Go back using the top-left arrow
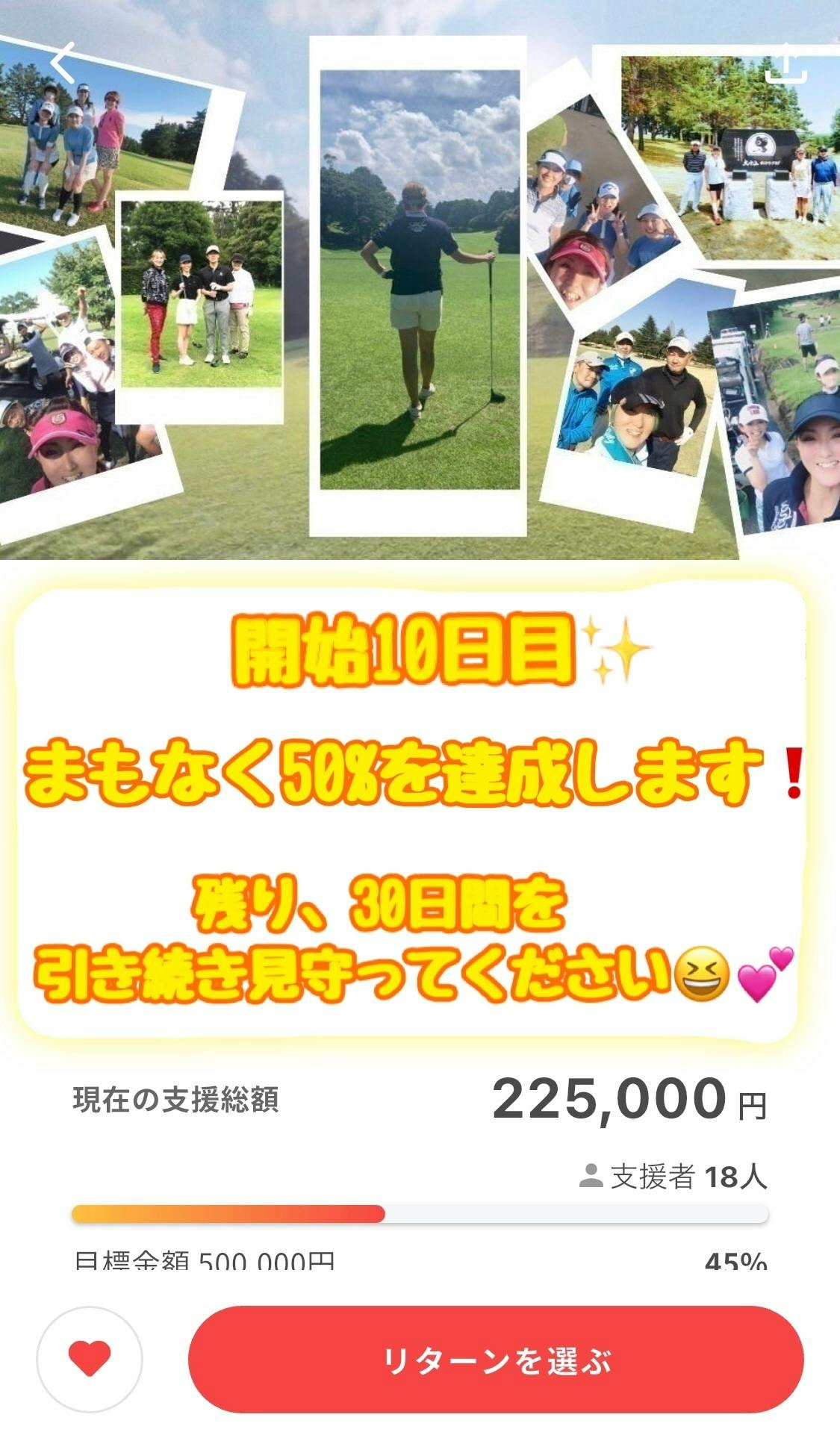This screenshot has width=840, height=1432. 63,62
